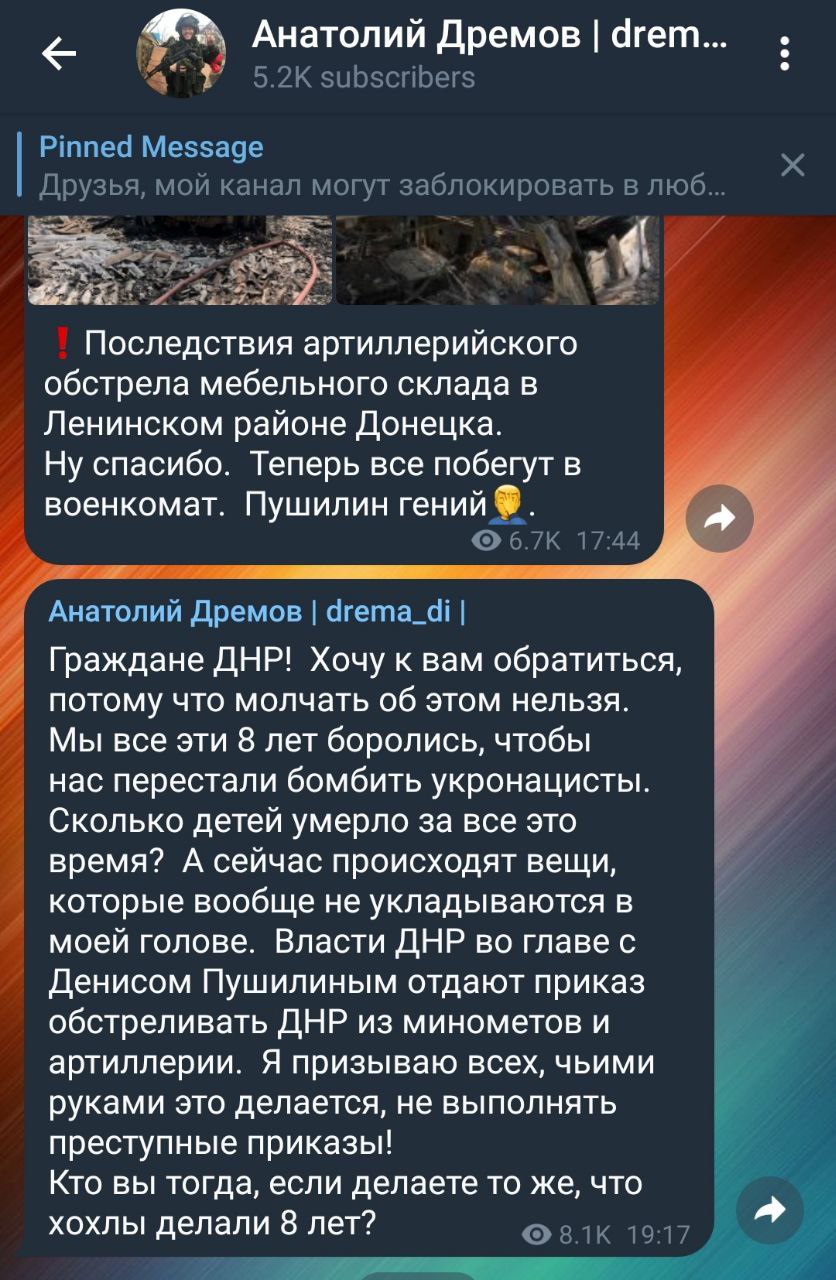Image resolution: width=836 pixels, height=1280 pixels.
Task: Open the channel avatar photo
Action: pyautogui.click(x=181, y=54)
